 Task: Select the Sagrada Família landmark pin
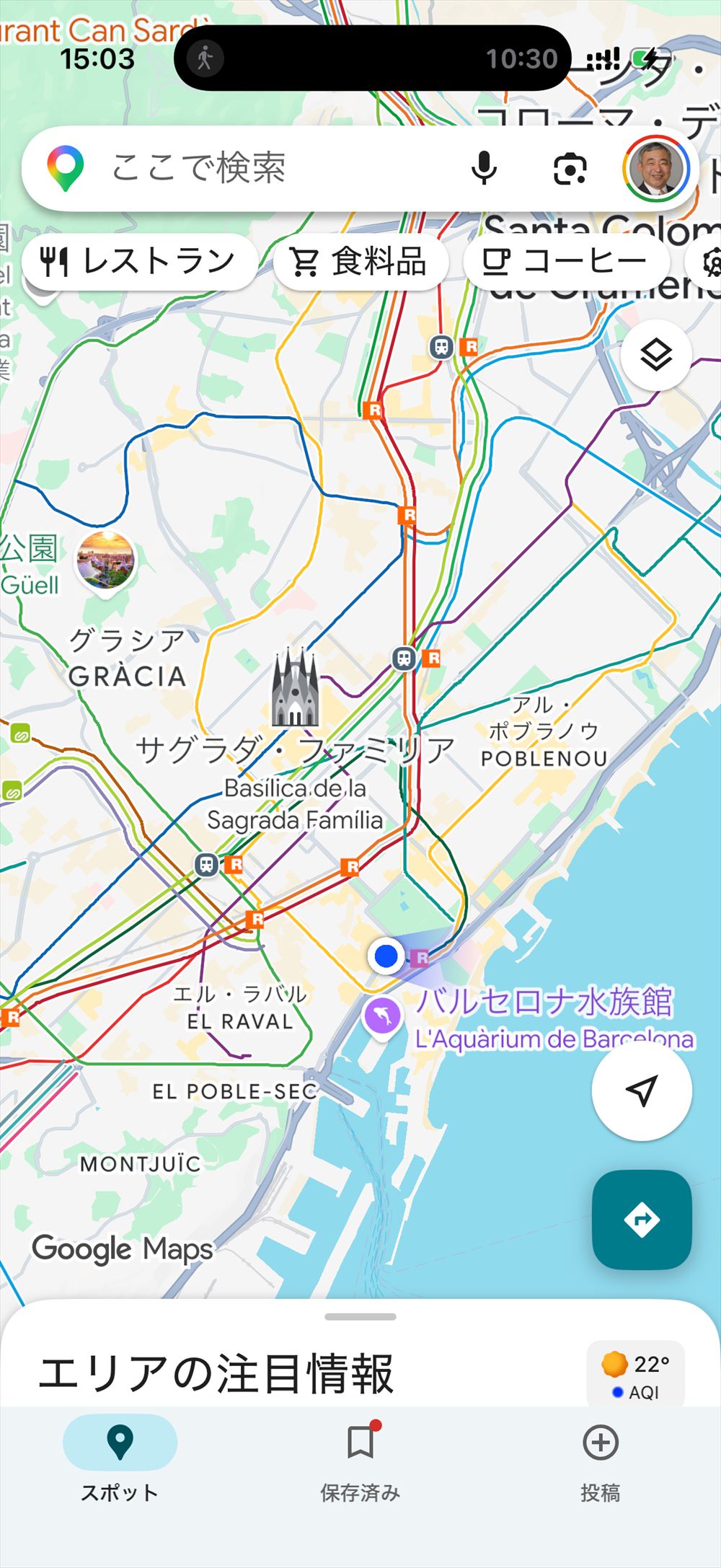click(295, 687)
